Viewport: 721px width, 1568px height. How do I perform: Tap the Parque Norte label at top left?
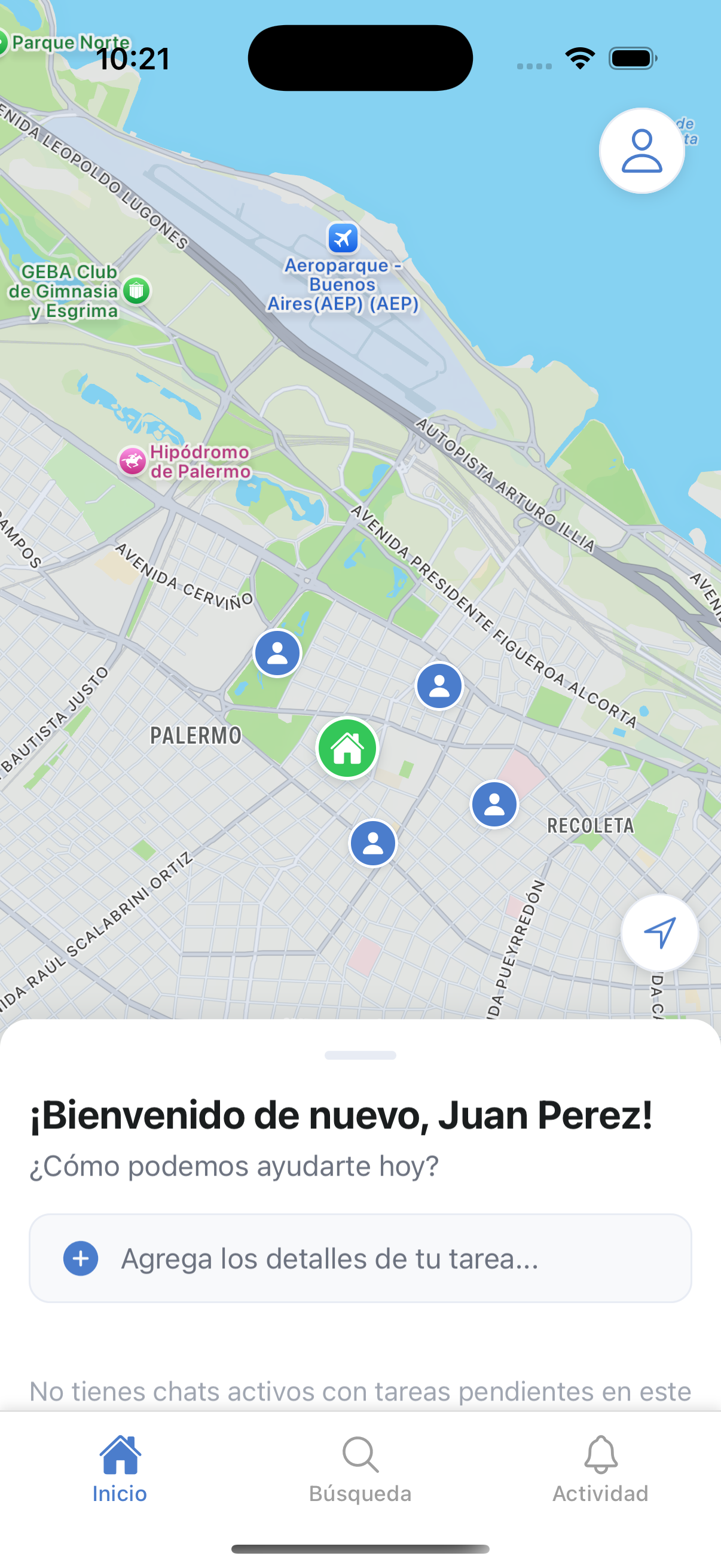pyautogui.click(x=70, y=42)
